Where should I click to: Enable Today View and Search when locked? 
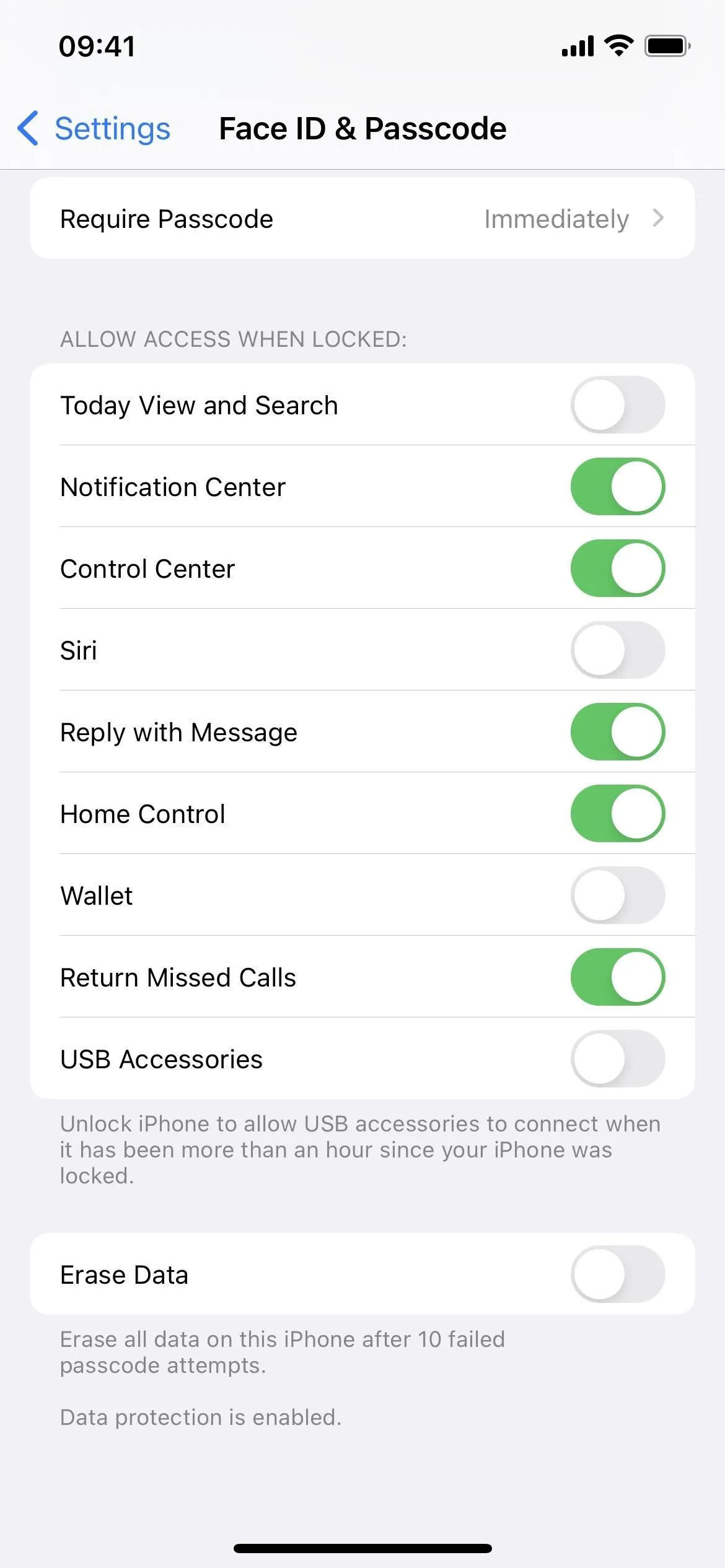click(618, 405)
